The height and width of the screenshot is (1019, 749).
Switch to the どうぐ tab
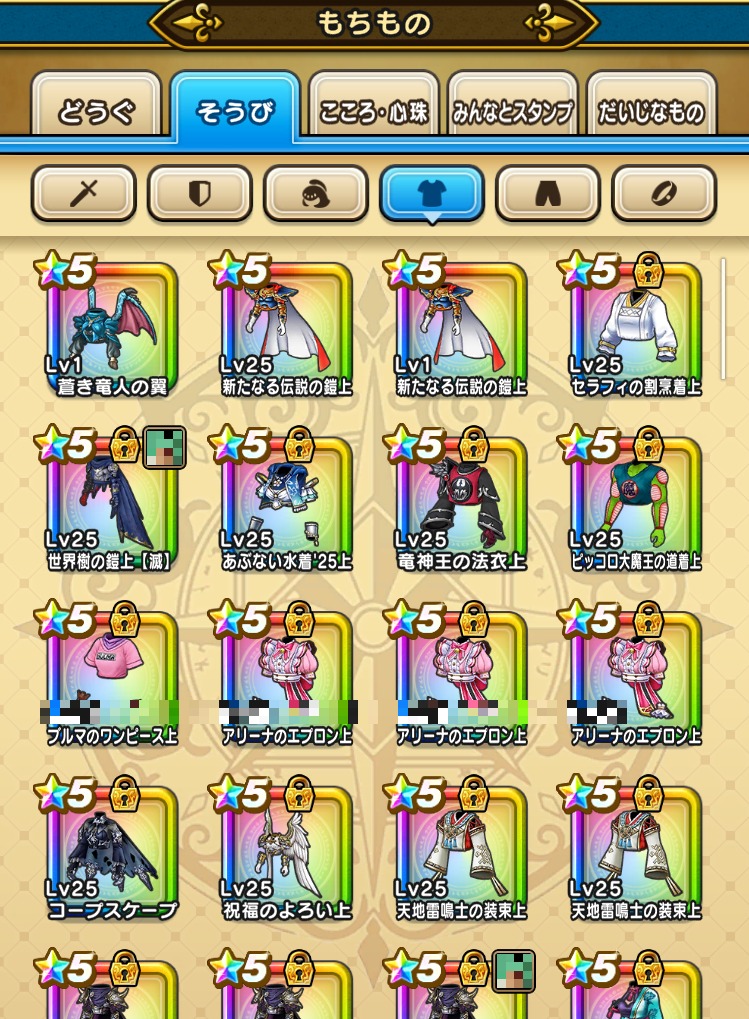tap(96, 111)
